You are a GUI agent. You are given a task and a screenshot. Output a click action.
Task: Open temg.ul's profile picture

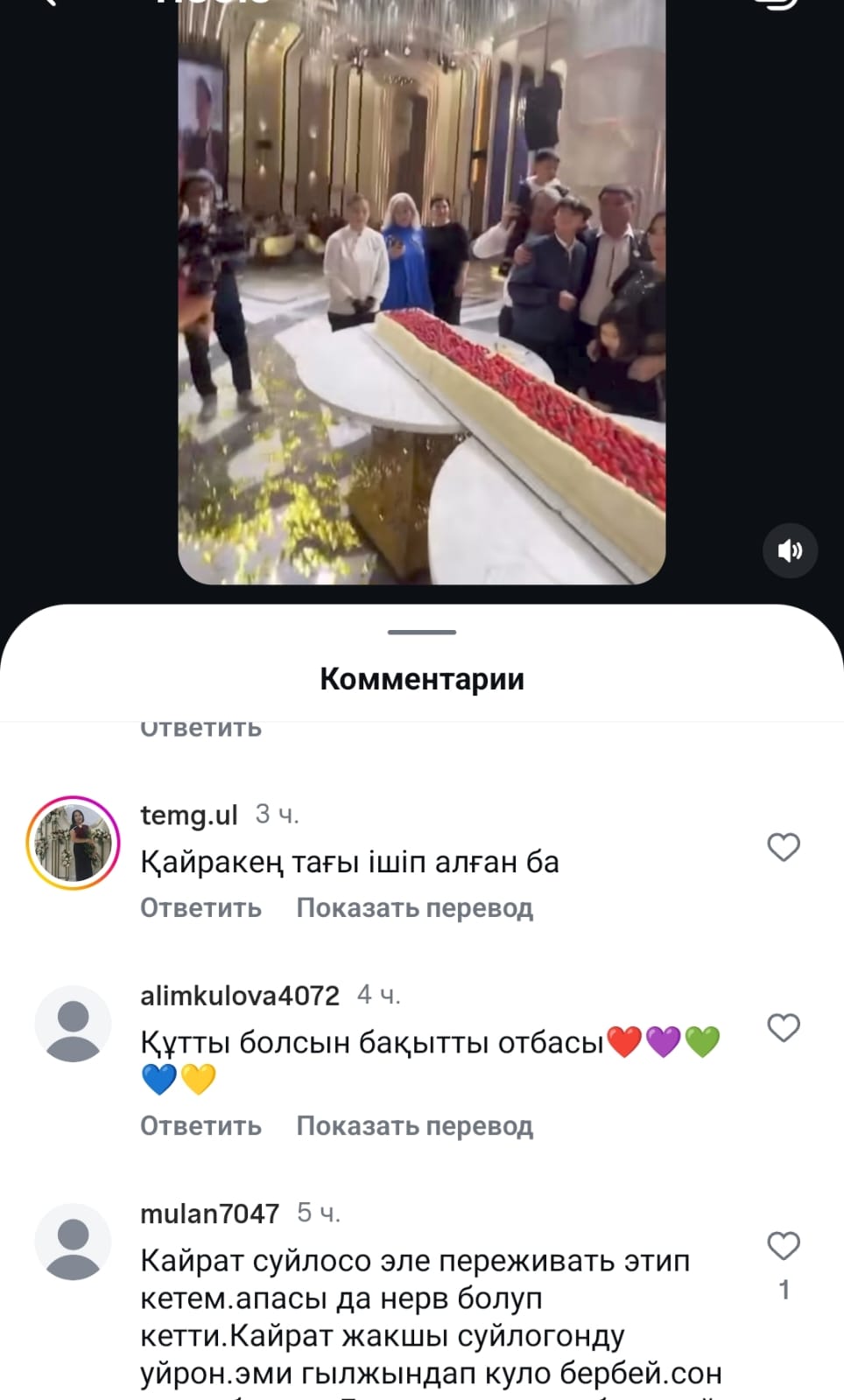[73, 843]
